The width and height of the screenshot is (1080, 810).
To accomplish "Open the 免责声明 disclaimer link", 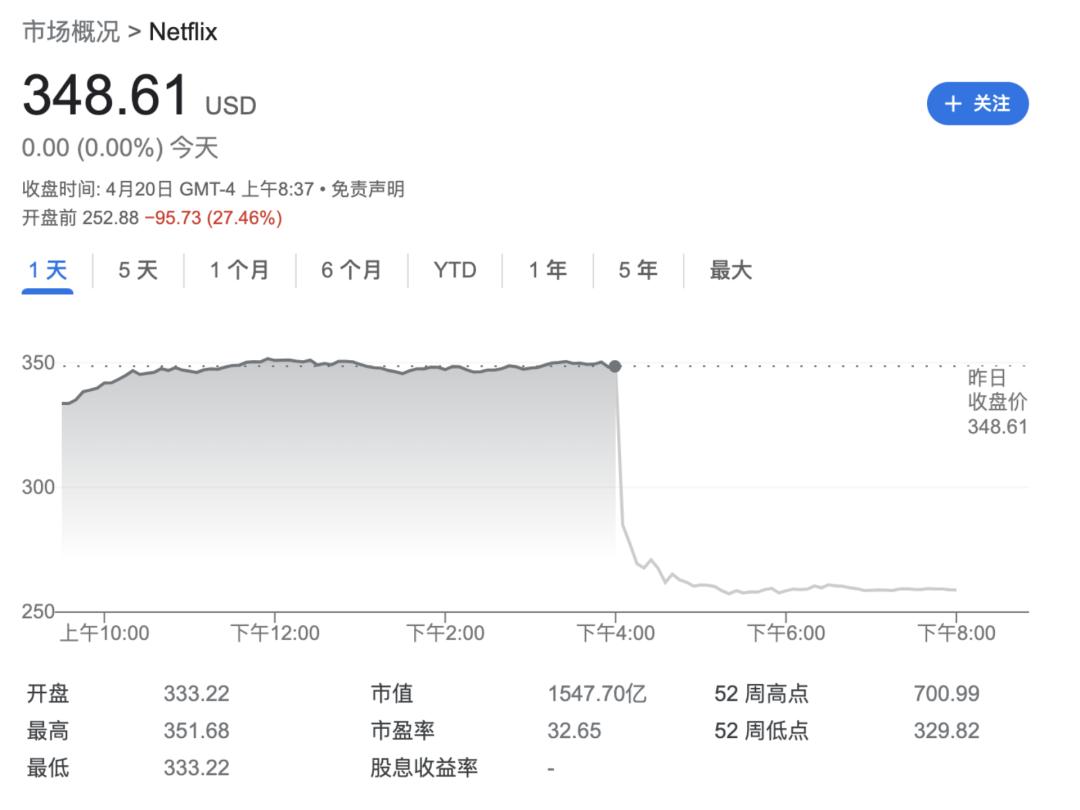I will 368,189.
